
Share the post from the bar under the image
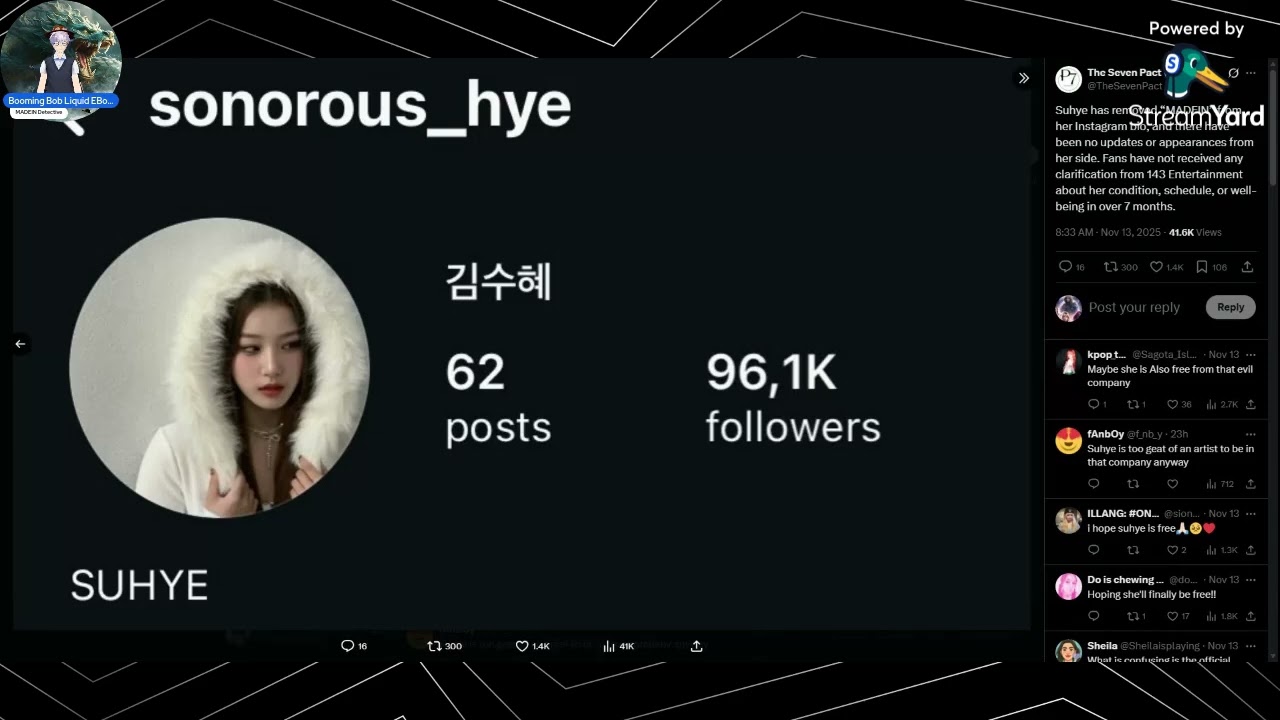pyautogui.click(x=697, y=646)
